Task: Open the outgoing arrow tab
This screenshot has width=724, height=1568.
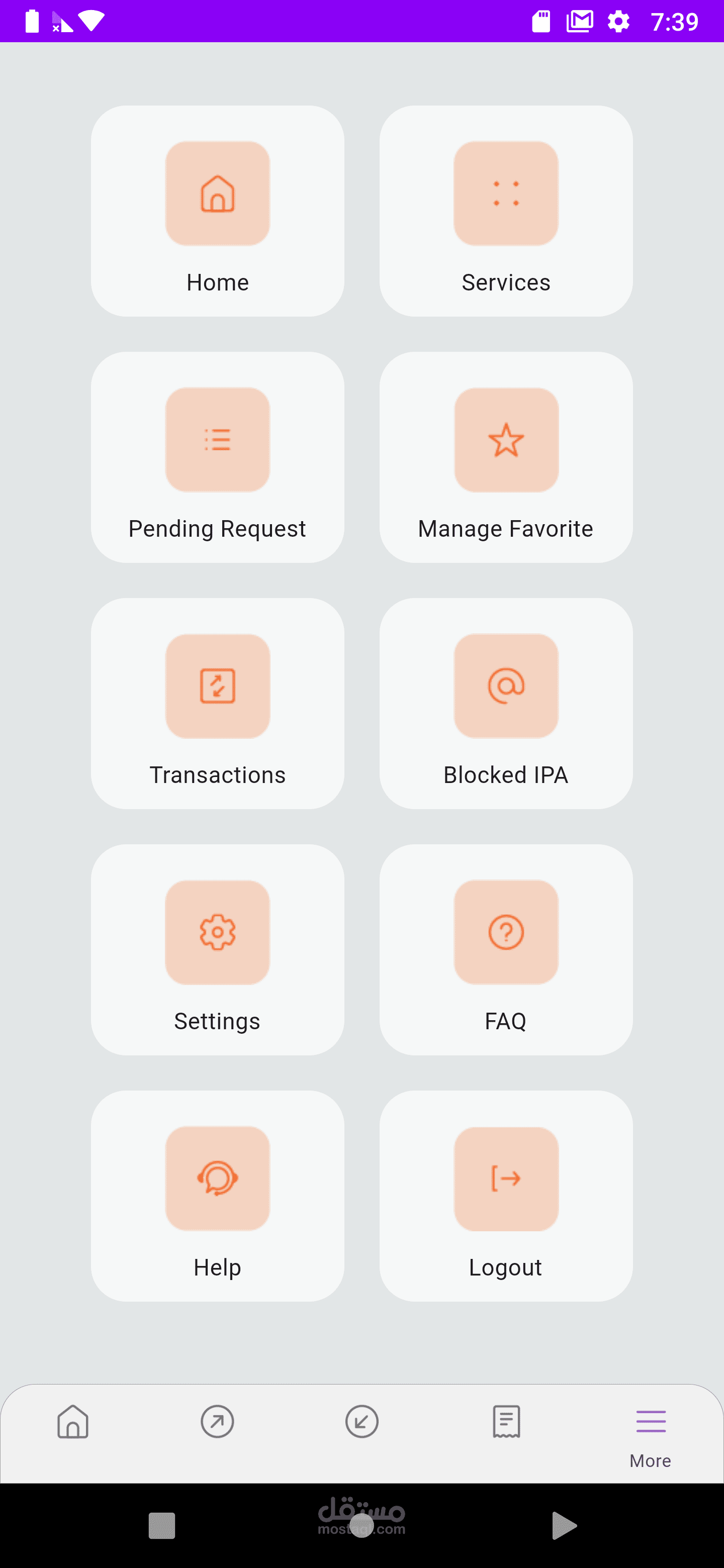Action: point(217,1422)
